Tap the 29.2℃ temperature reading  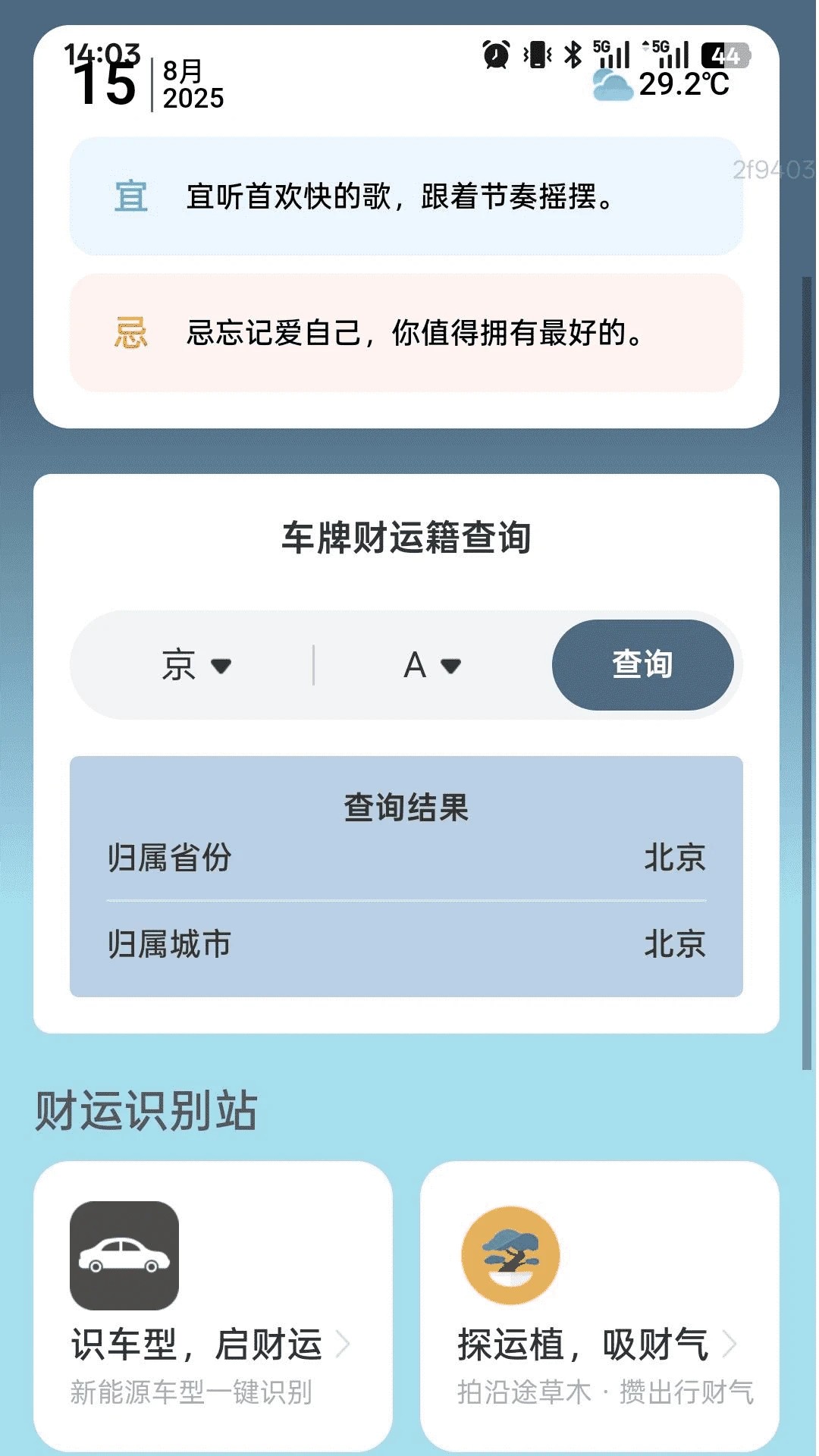pyautogui.click(x=681, y=86)
